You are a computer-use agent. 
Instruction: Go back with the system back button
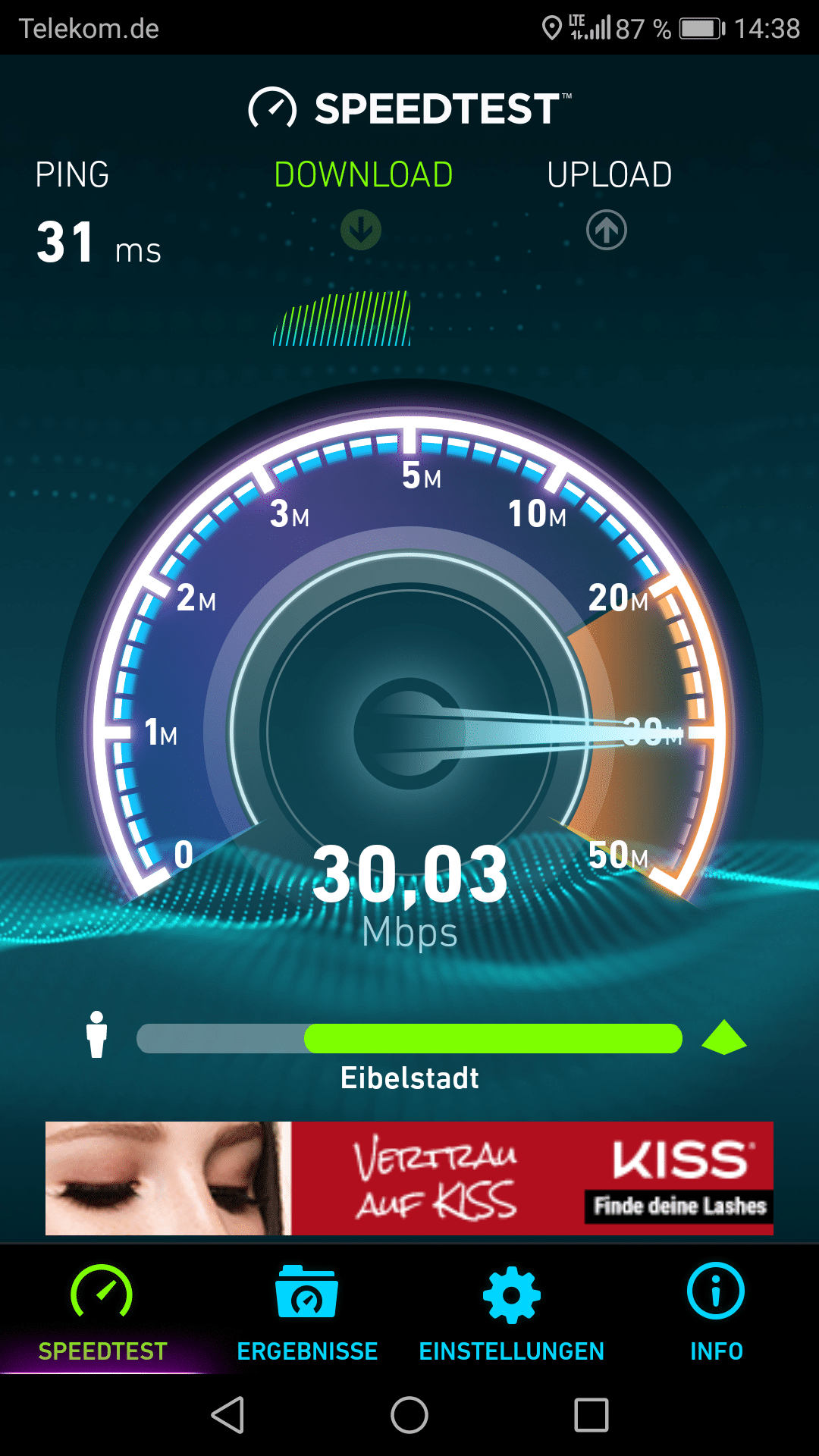227,1415
